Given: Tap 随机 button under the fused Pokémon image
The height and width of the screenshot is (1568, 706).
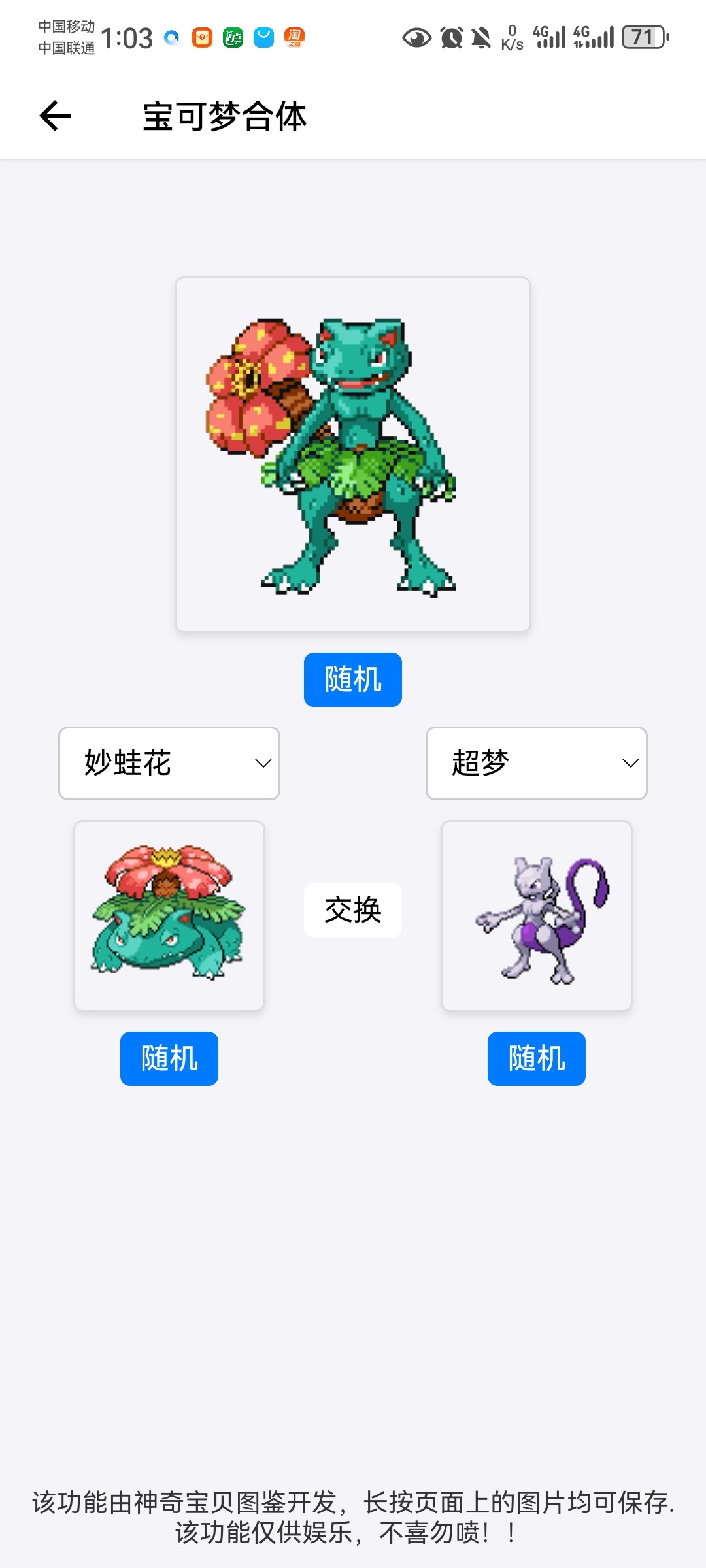Looking at the screenshot, I should [352, 679].
